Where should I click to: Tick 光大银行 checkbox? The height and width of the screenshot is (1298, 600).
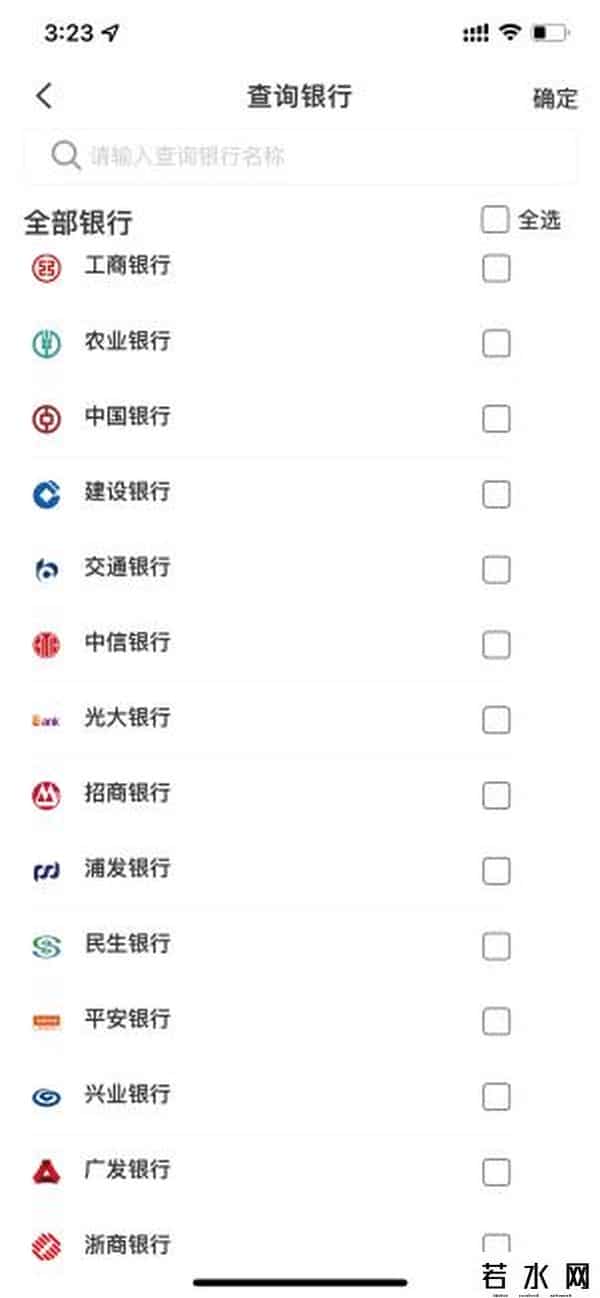[496, 720]
